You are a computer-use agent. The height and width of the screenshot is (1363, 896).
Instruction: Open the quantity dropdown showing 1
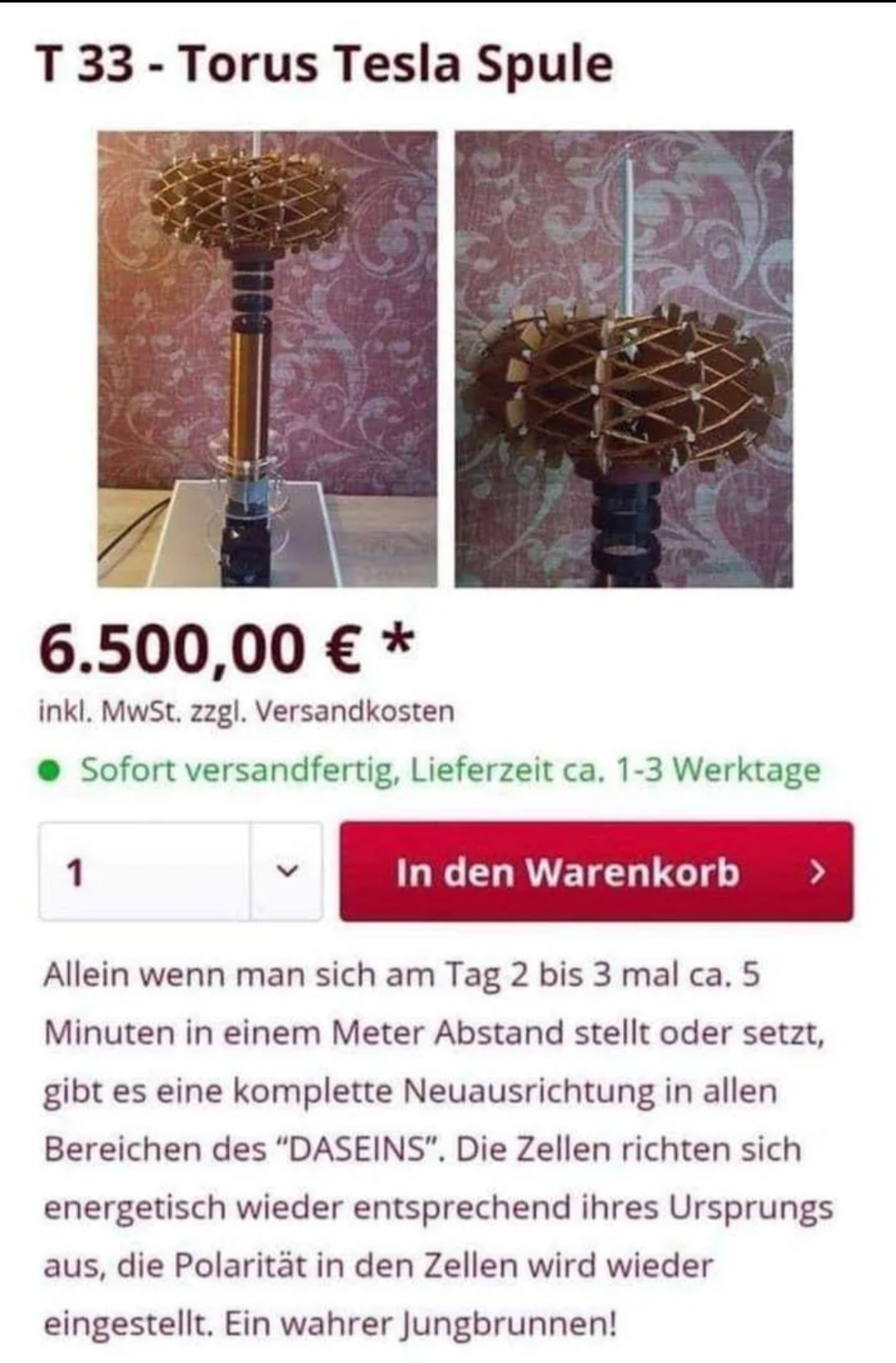click(286, 872)
